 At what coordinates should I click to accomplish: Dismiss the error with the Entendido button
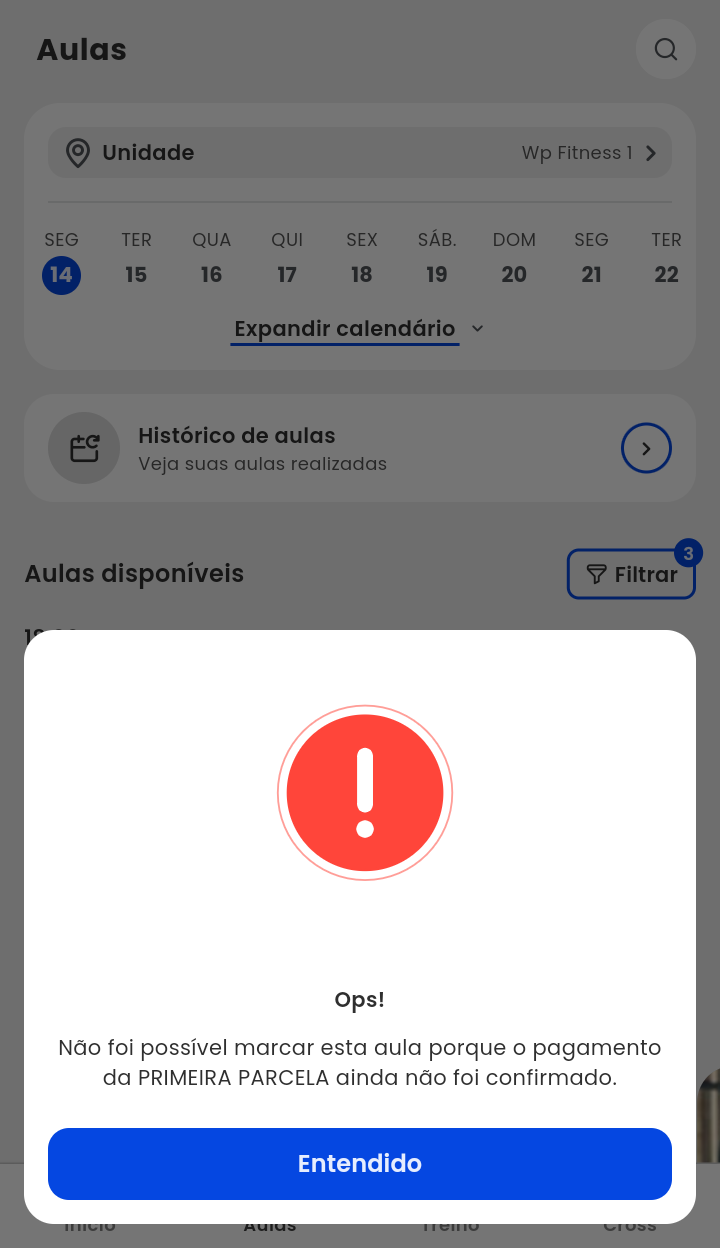point(360,1163)
